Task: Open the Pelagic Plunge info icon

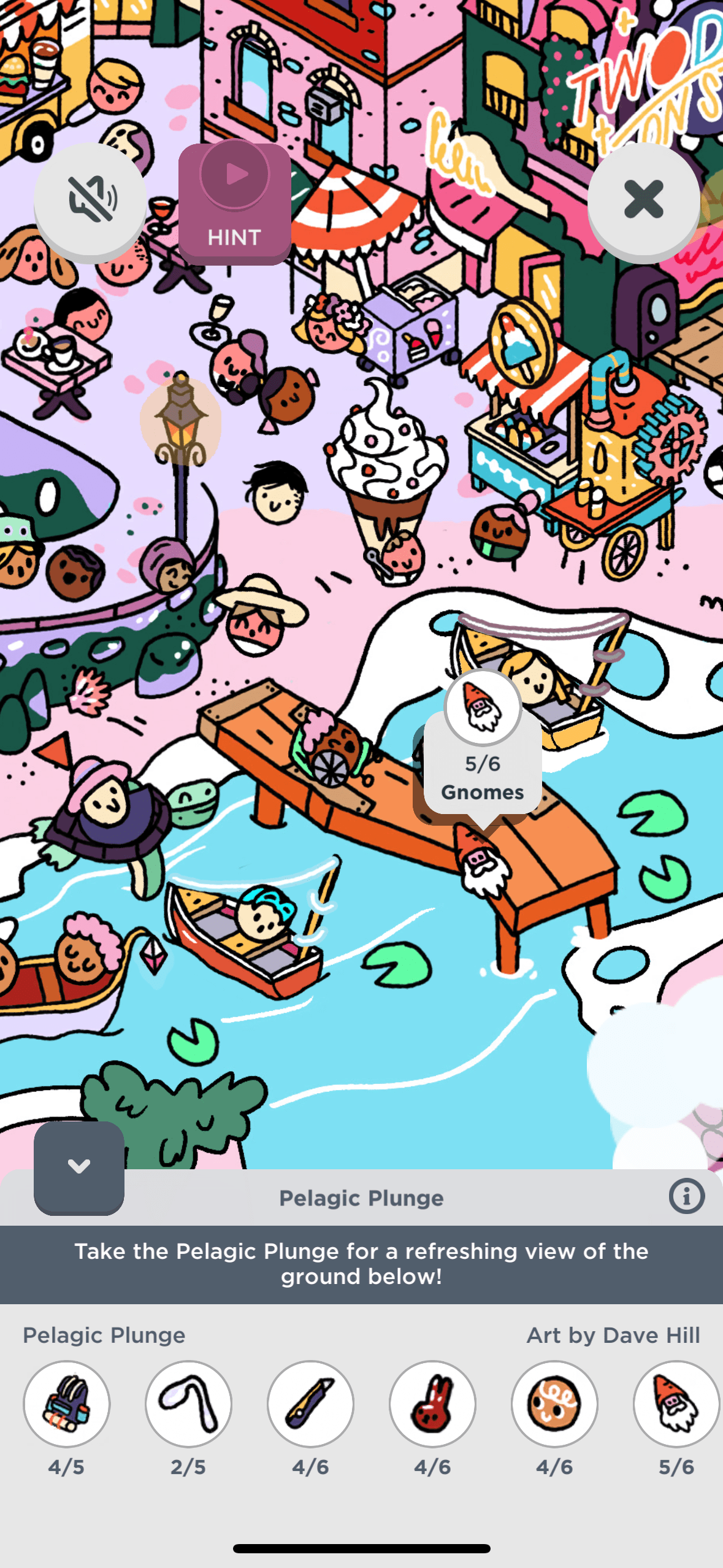Action: pyautogui.click(x=686, y=1196)
